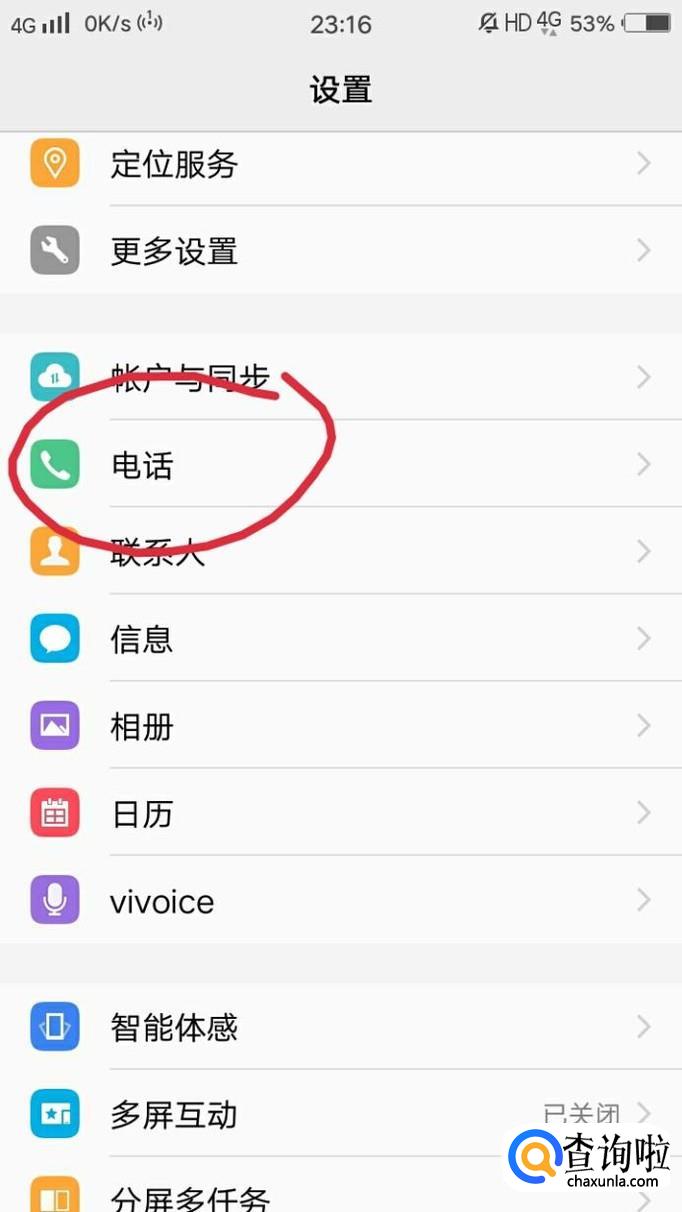Image resolution: width=682 pixels, height=1212 pixels.
Task: Open 日历 settings
Action: click(340, 814)
